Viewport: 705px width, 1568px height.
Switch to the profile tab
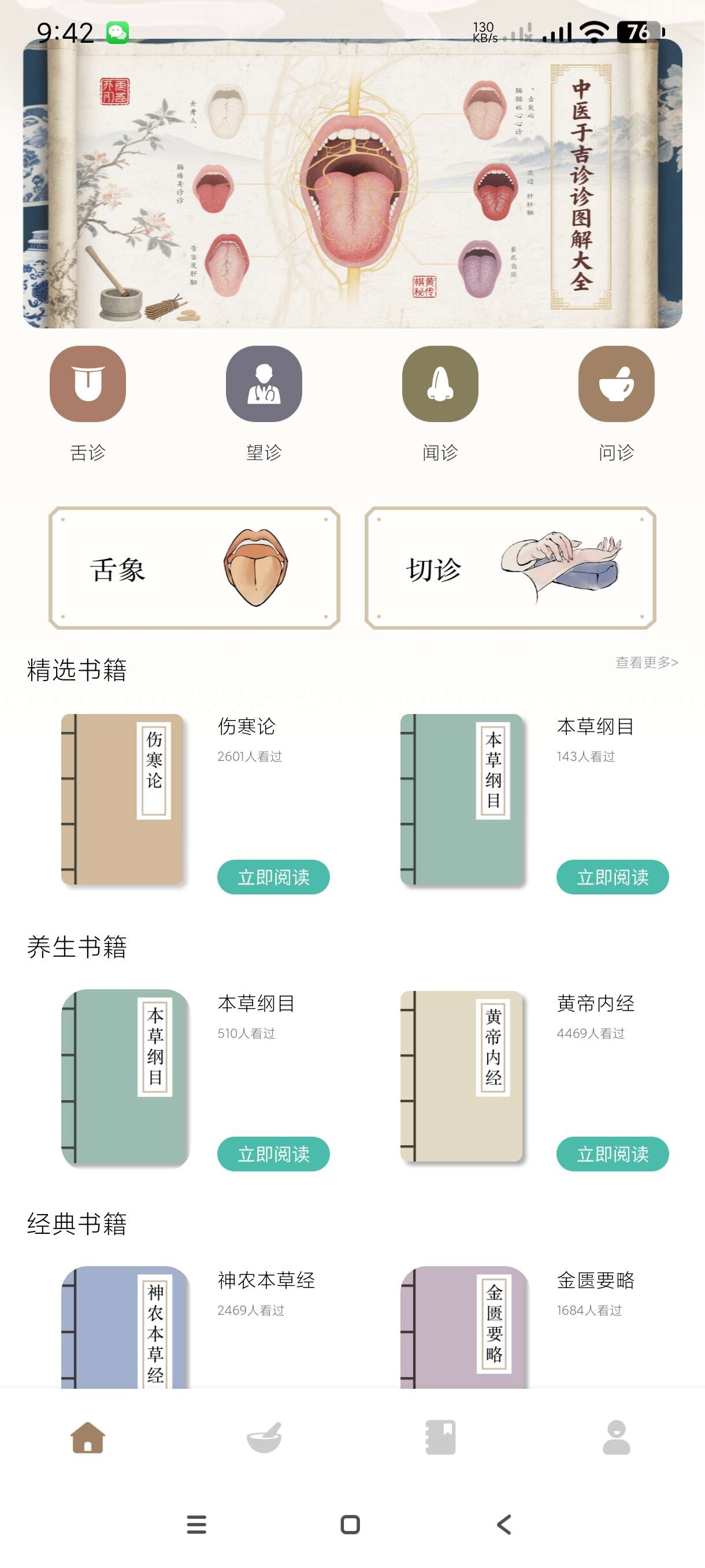pyautogui.click(x=615, y=1438)
